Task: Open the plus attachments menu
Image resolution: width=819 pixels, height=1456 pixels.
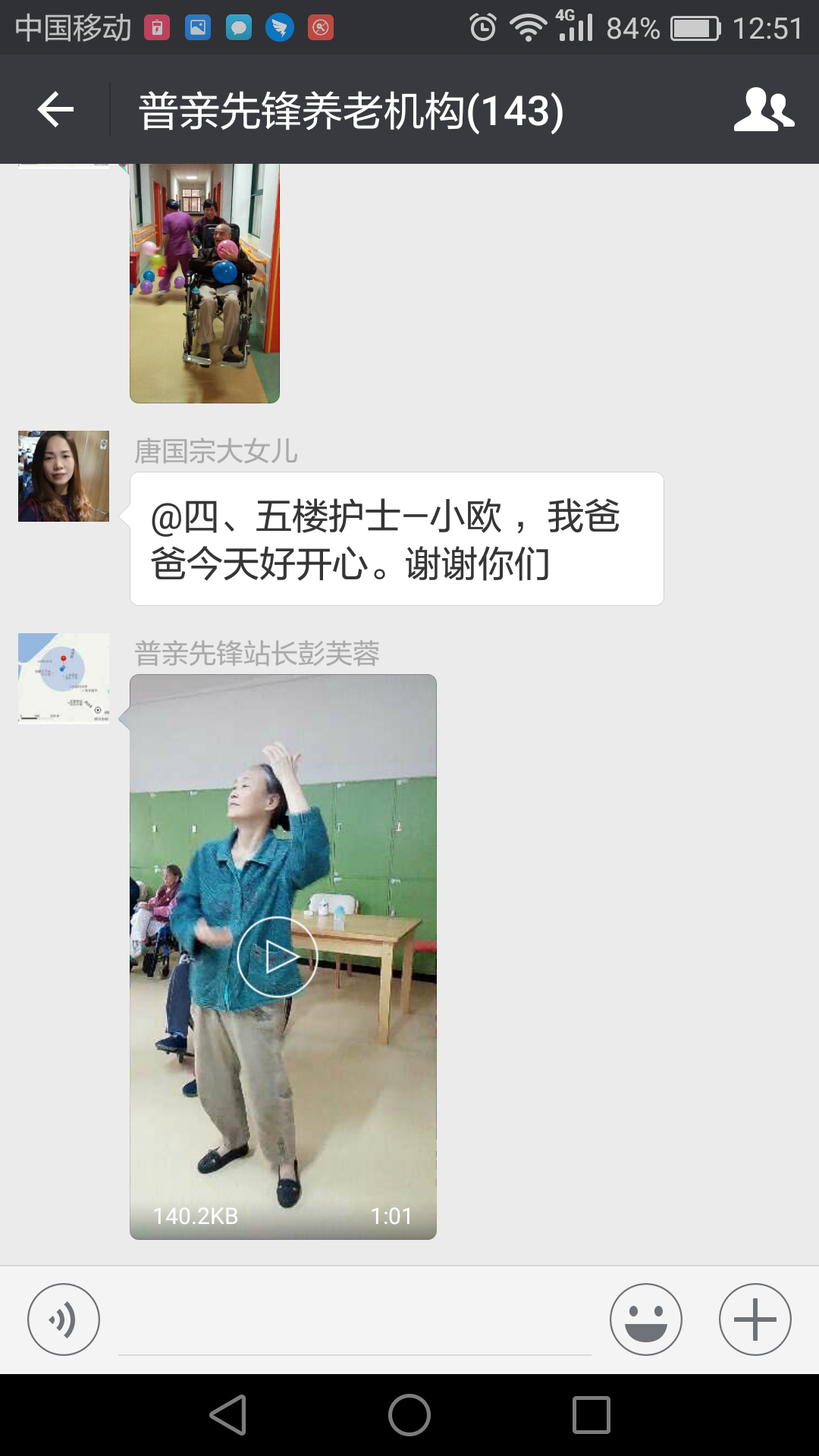Action: click(755, 1319)
